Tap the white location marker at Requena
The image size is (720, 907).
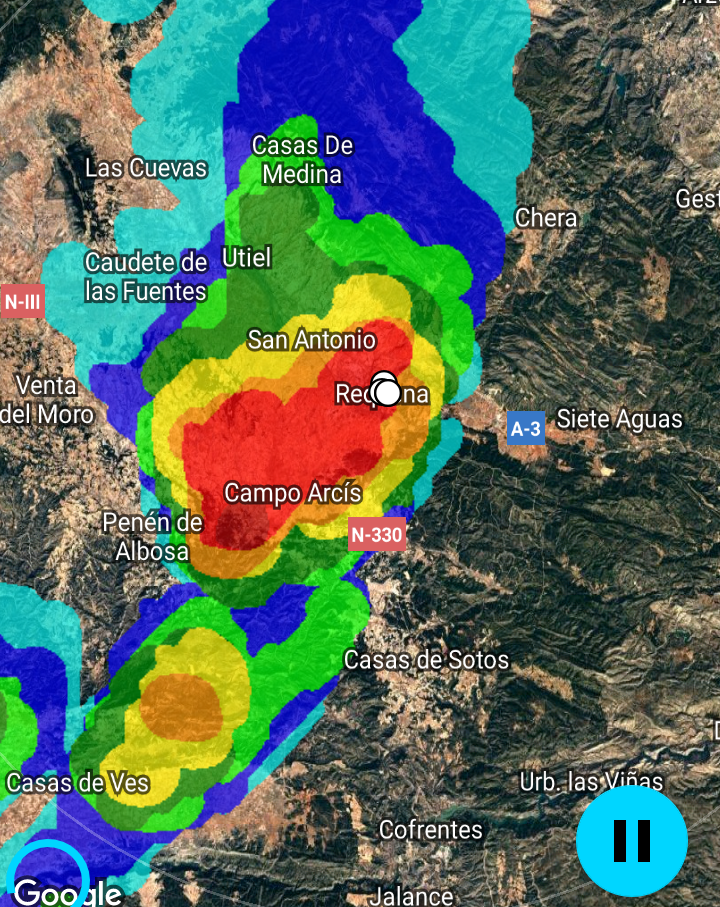(386, 390)
